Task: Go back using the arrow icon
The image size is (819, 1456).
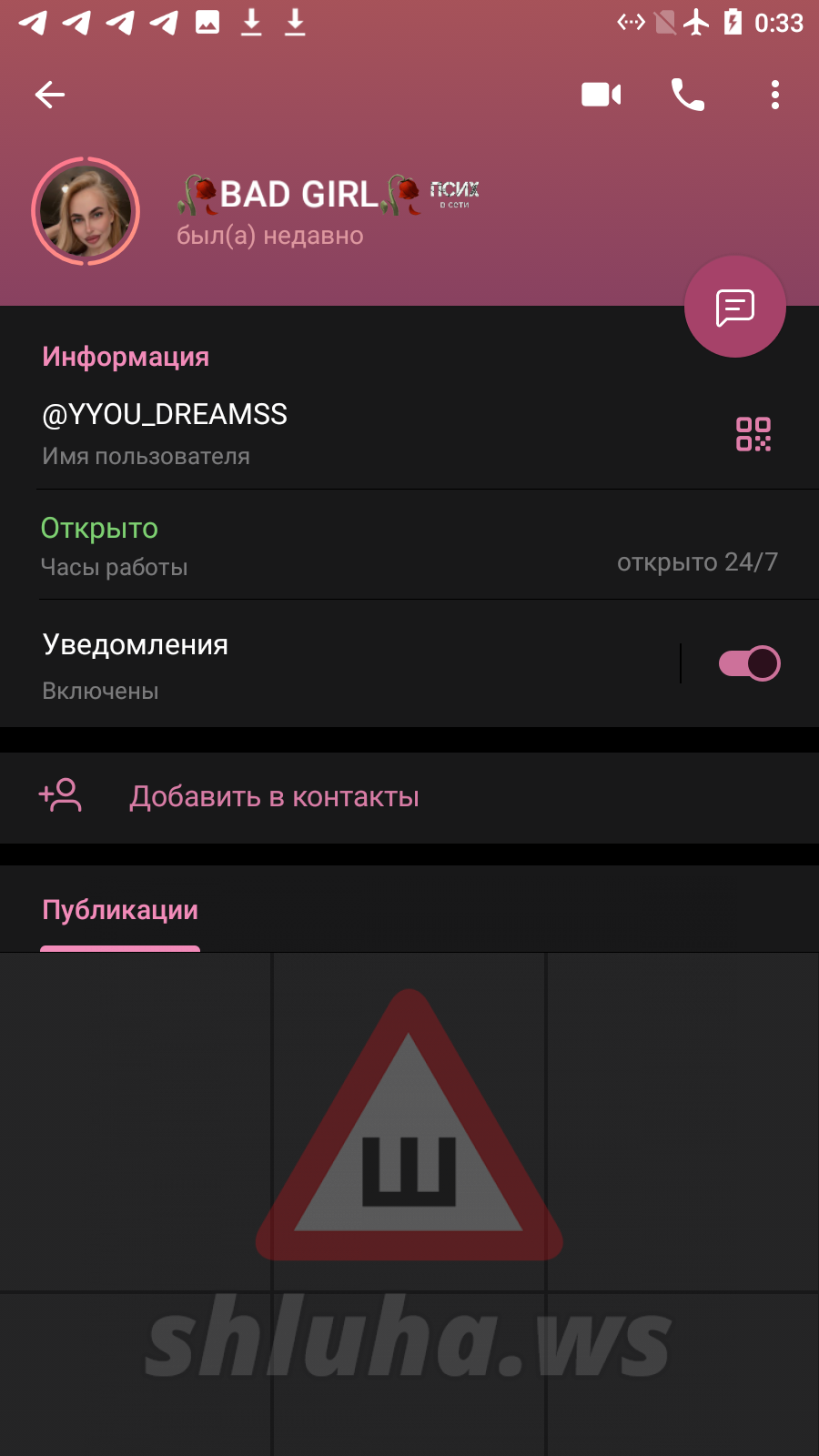Action: point(50,95)
